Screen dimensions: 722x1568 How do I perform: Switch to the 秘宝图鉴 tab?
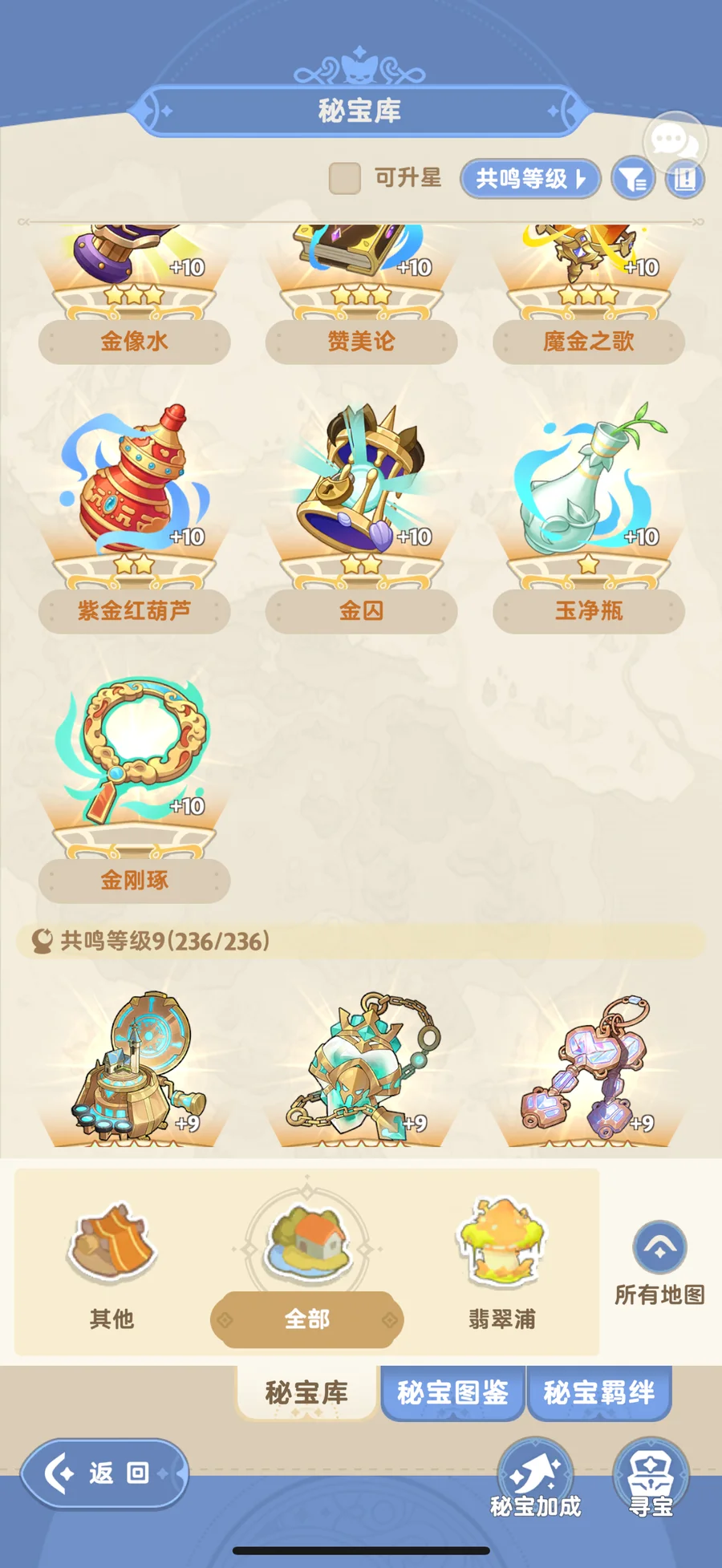(452, 1392)
